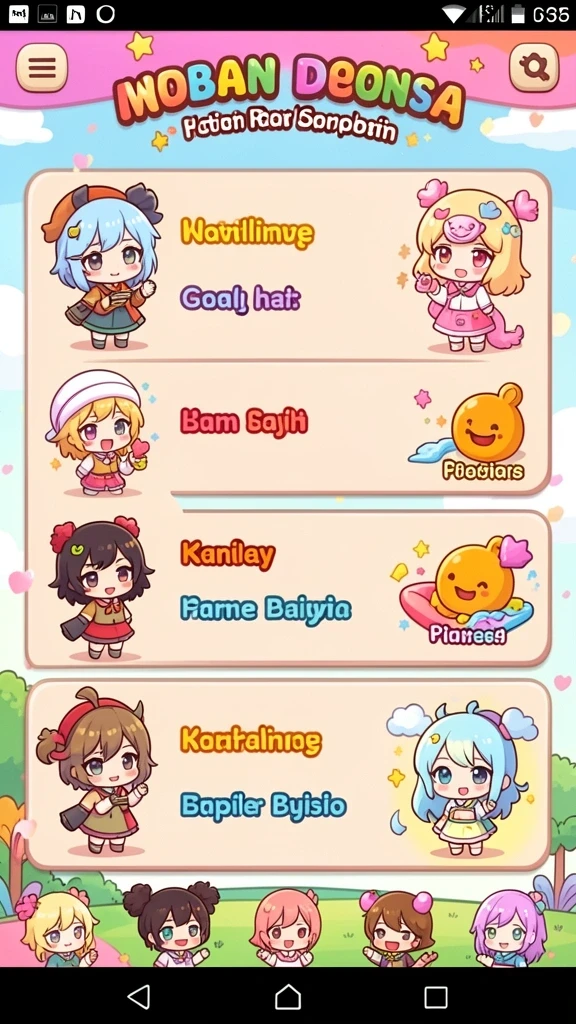Open the search icon
576x1024 pixels.
[x=534, y=67]
